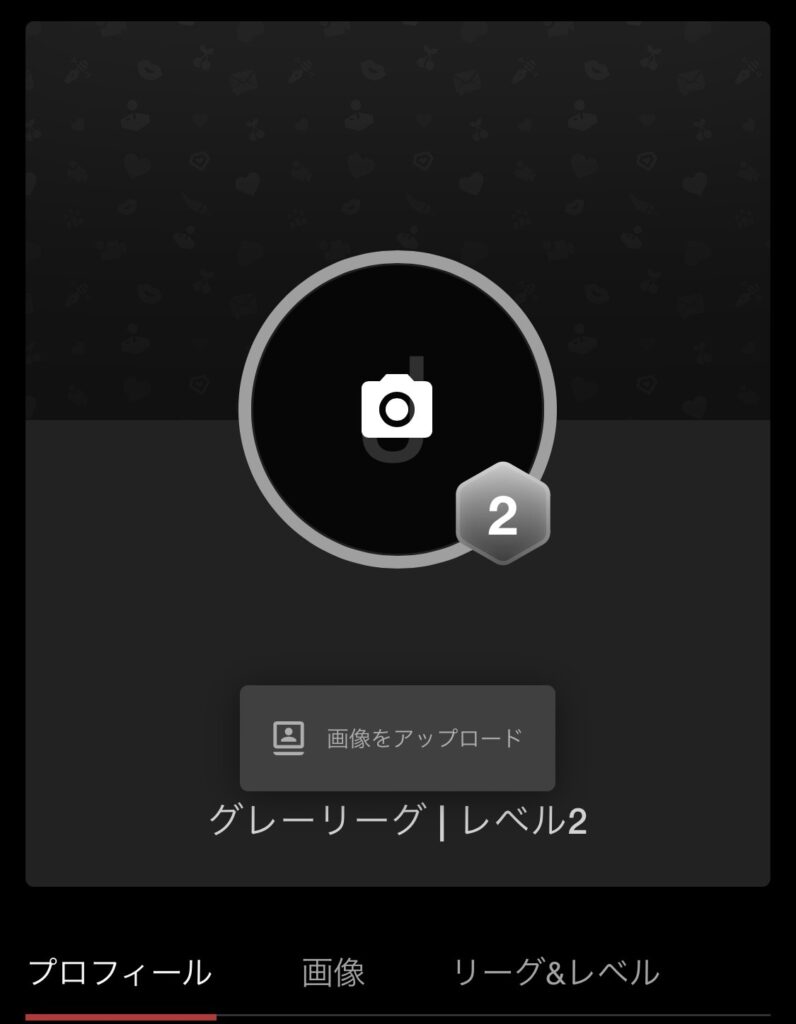Click the グレーリーグ | レベル2 label
The width and height of the screenshot is (796, 1024).
click(x=398, y=820)
